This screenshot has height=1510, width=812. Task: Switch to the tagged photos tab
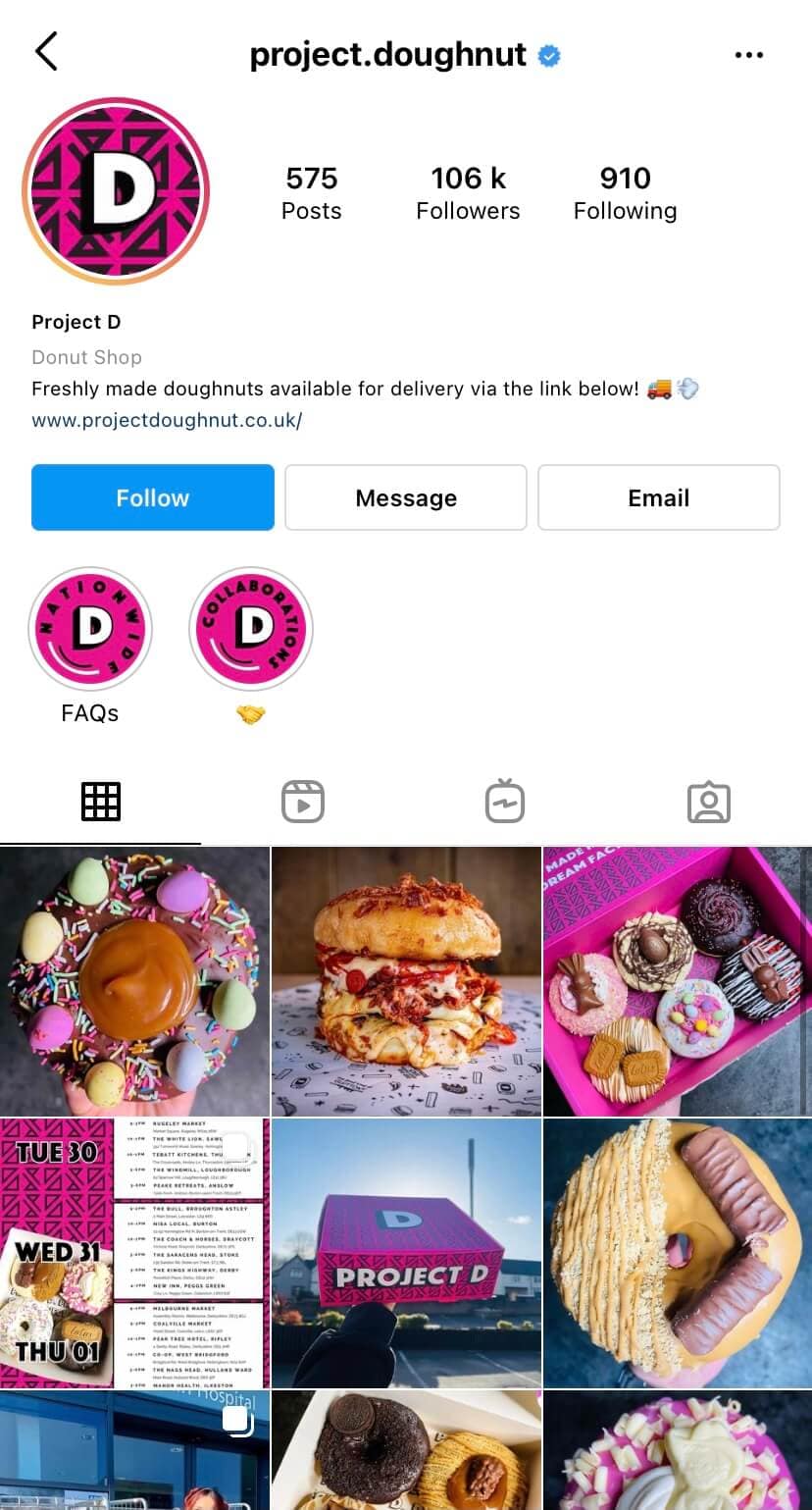(x=709, y=802)
